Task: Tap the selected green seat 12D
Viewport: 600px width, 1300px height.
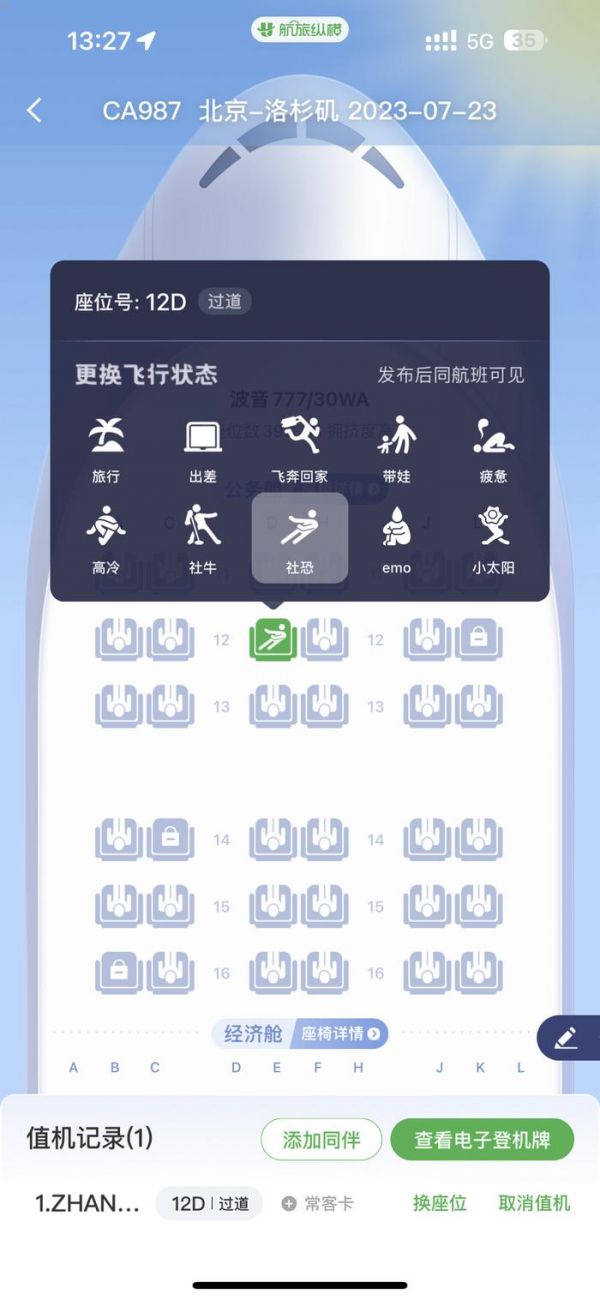Action: (274, 640)
